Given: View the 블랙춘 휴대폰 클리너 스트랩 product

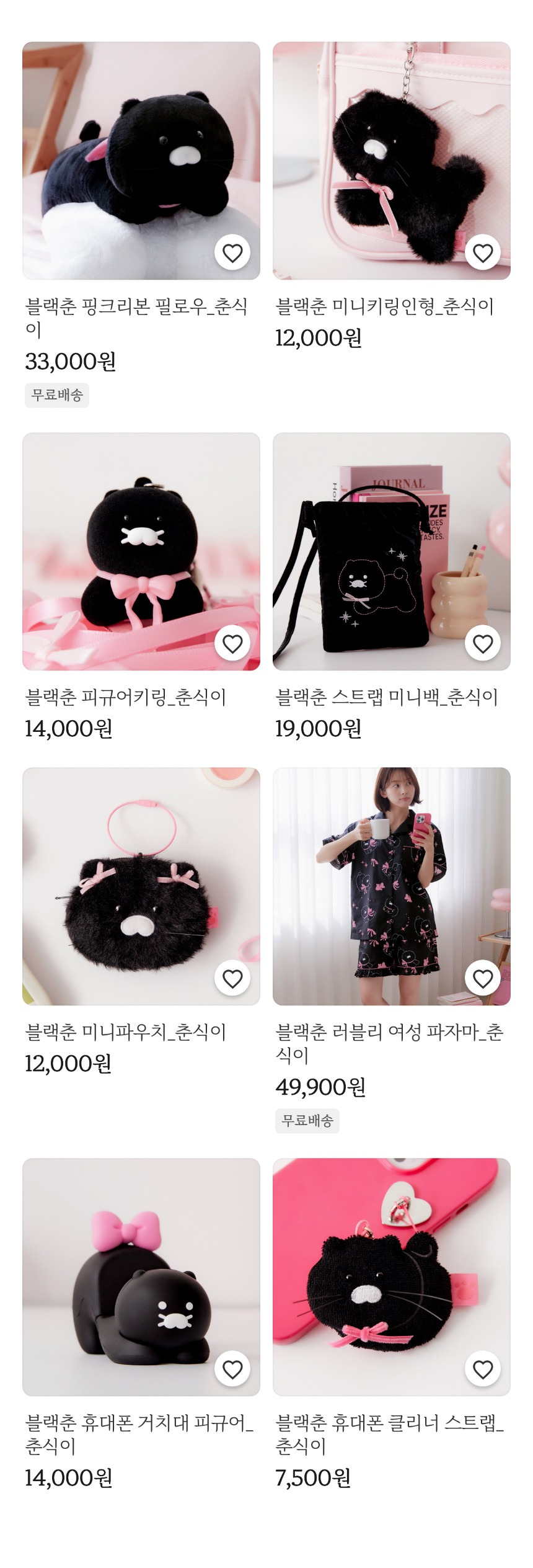Looking at the screenshot, I should pos(391,1276).
